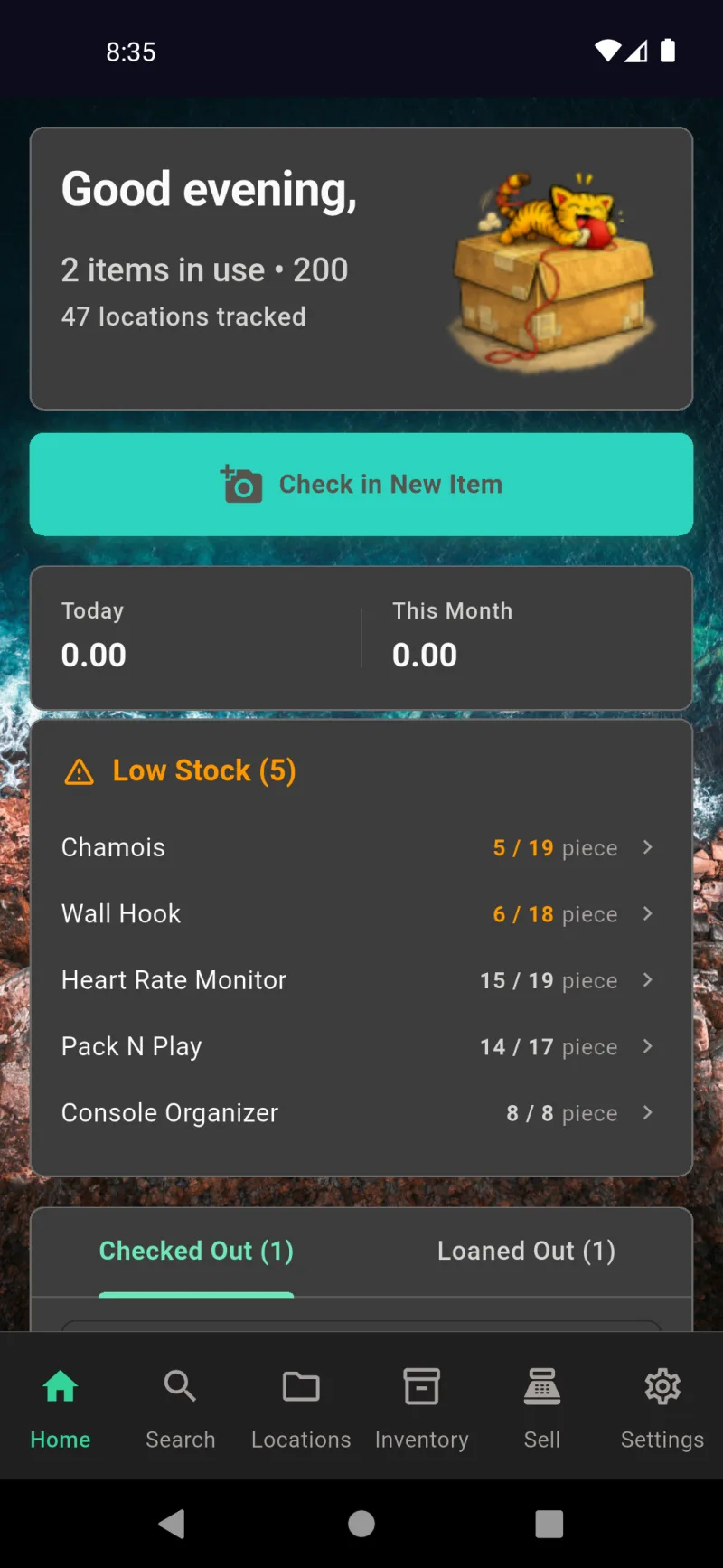Expand the Wall Hook item chevron

pos(648,914)
